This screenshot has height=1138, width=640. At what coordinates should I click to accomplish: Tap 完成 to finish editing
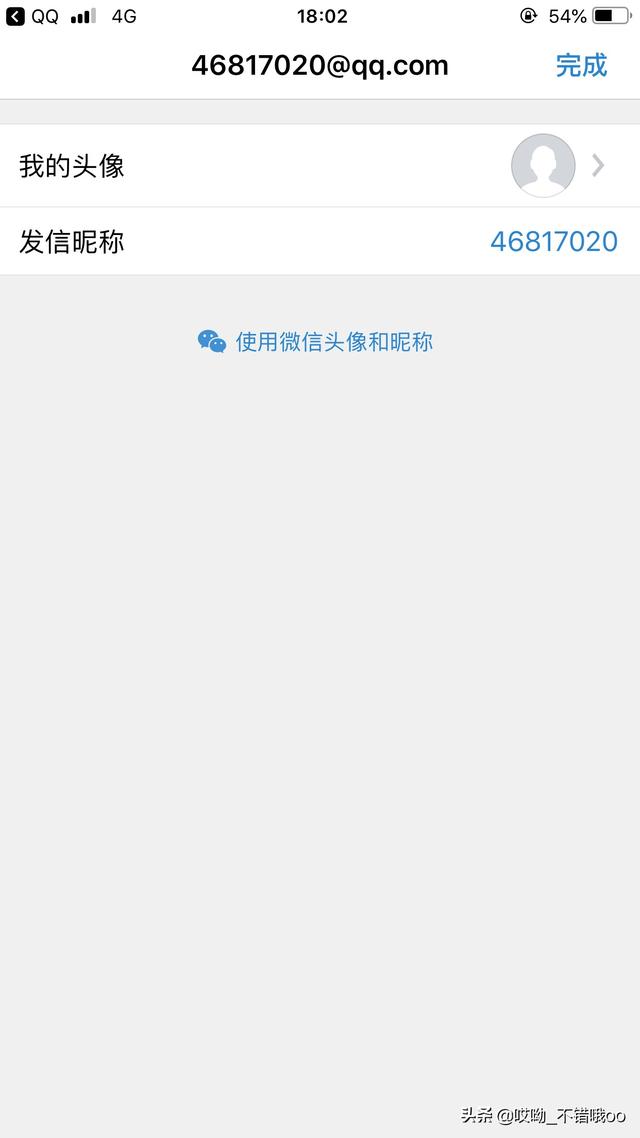tap(581, 65)
